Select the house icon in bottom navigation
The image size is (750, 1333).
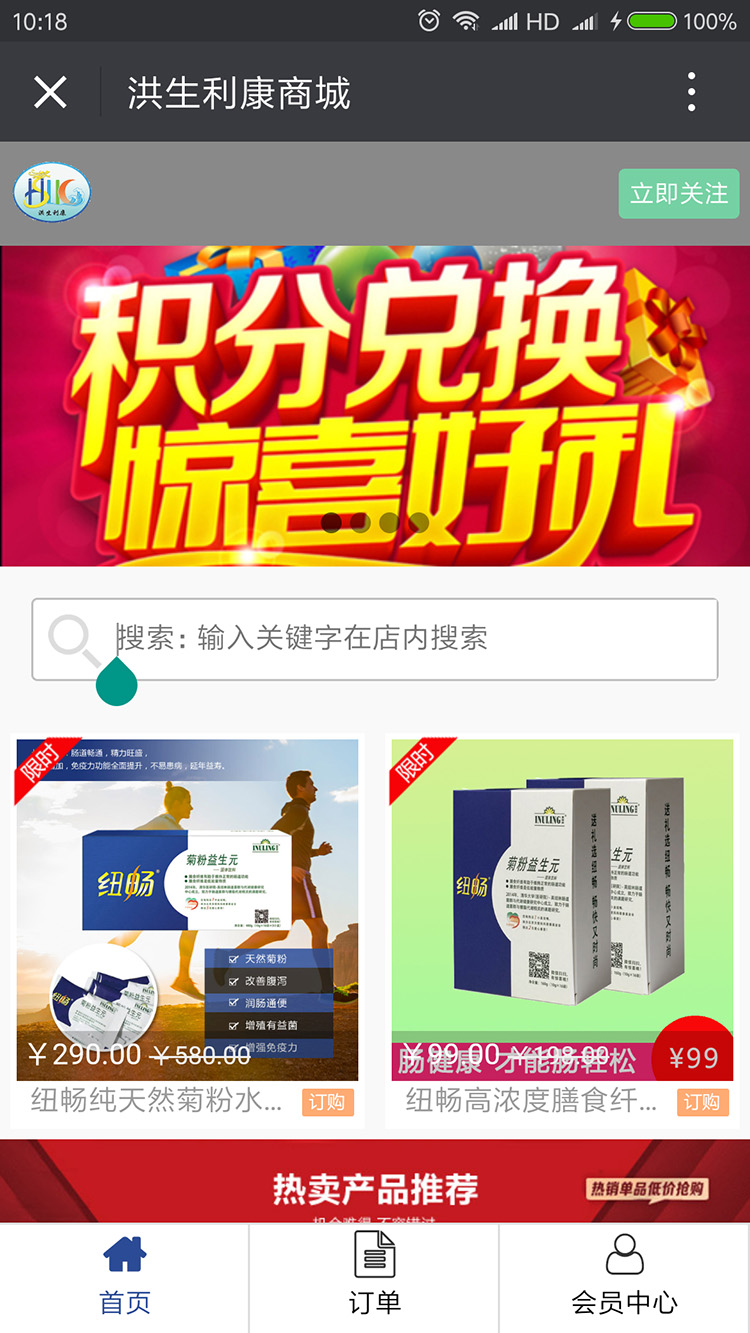[x=124, y=1256]
